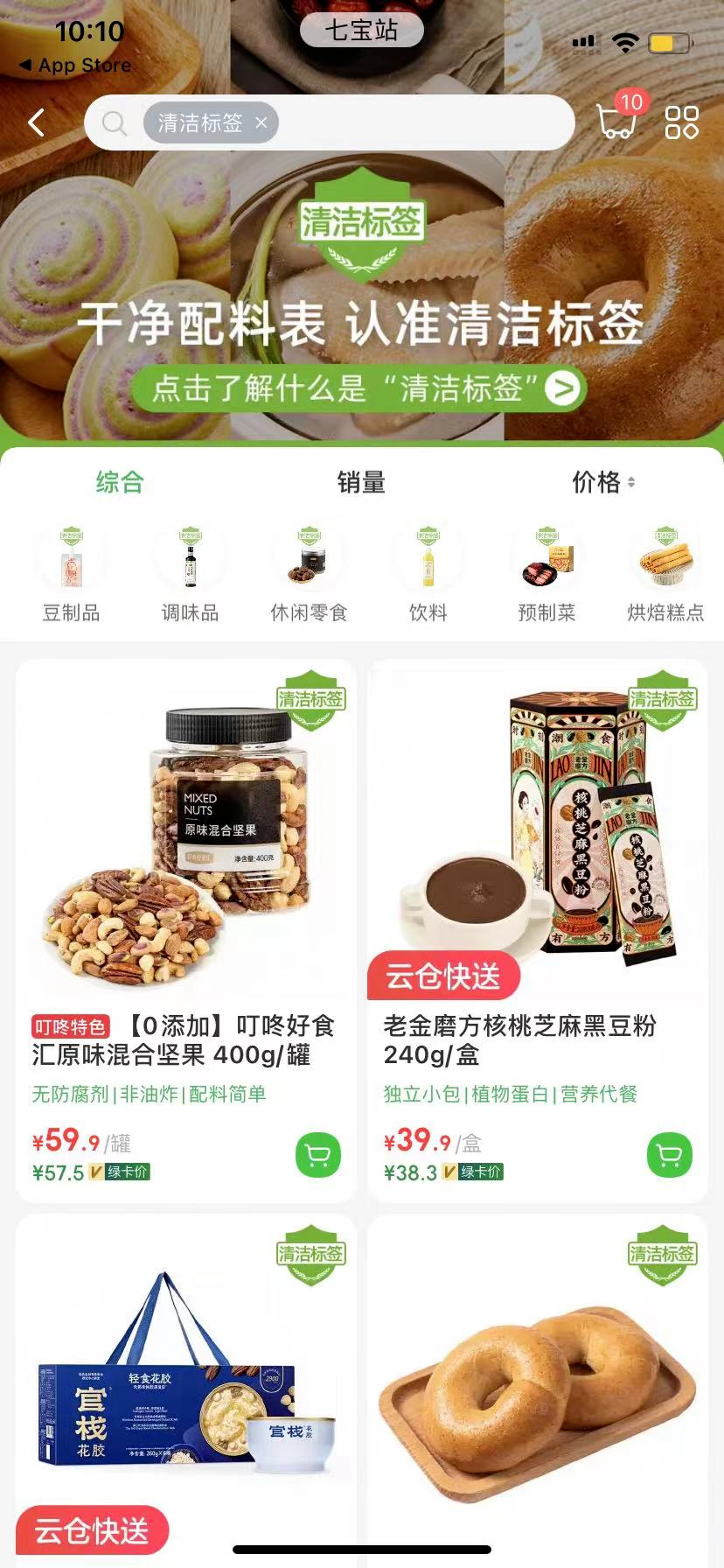This screenshot has height=1568, width=724.
Task: Switch to the 综合 sort tab
Action: pyautogui.click(x=120, y=482)
